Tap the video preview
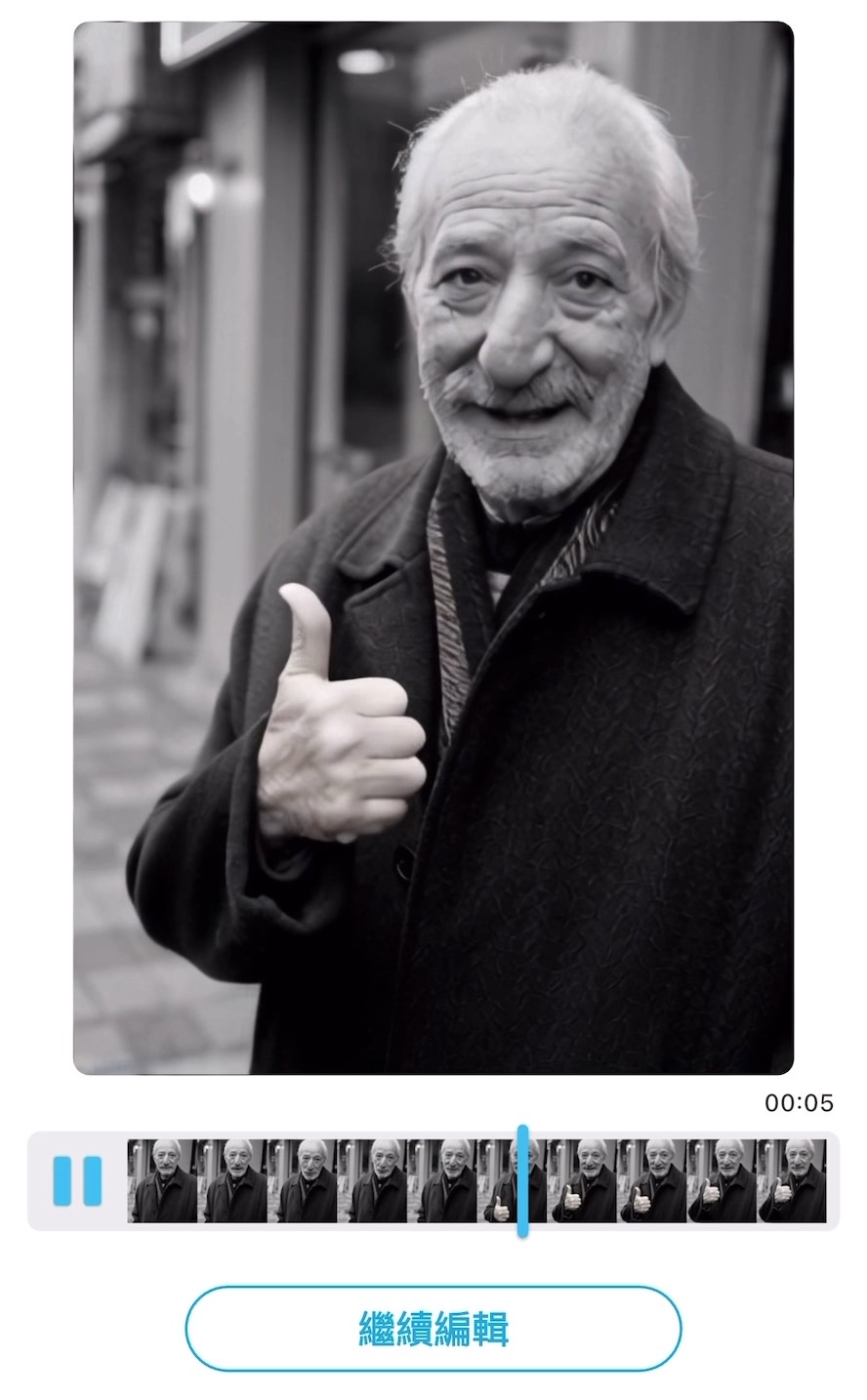The image size is (867, 1400). click(x=433, y=547)
